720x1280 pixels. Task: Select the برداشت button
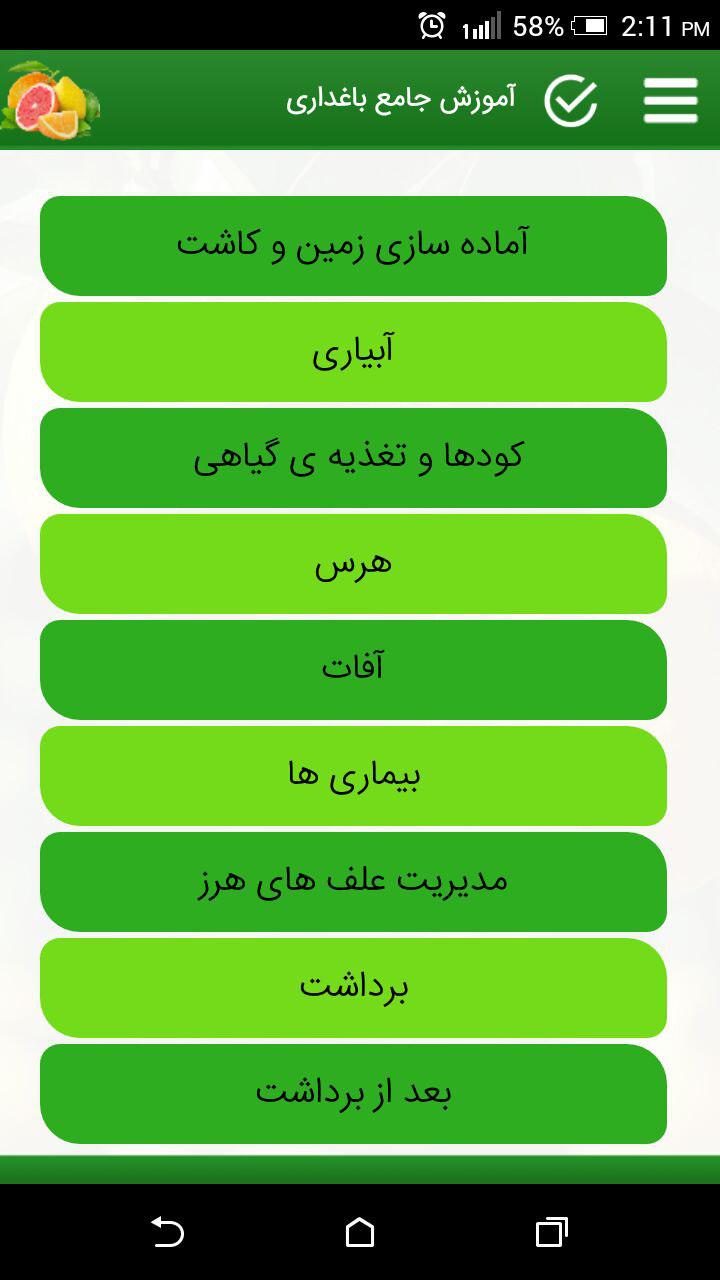point(353,988)
